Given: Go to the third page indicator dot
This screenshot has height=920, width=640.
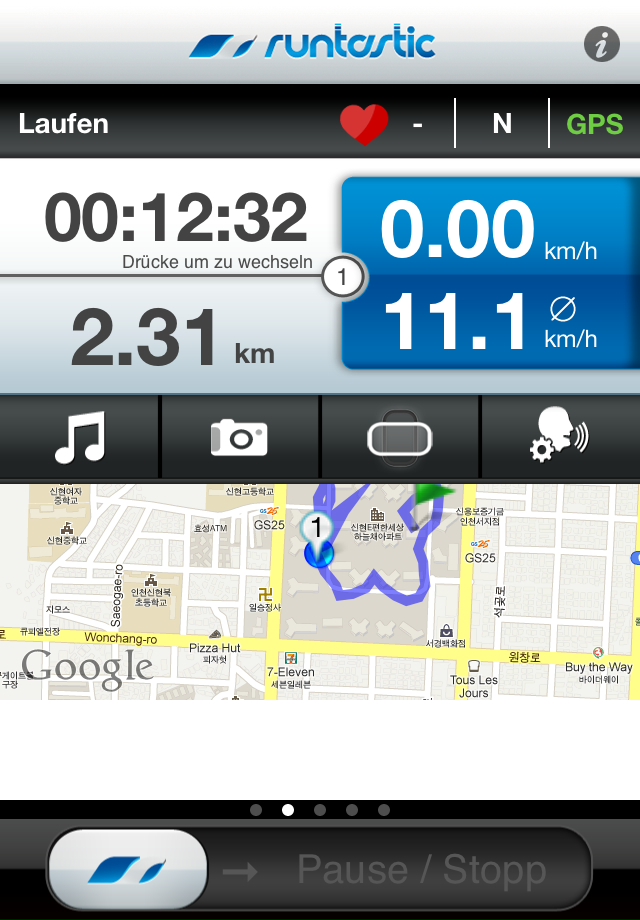Looking at the screenshot, I should 320,810.
